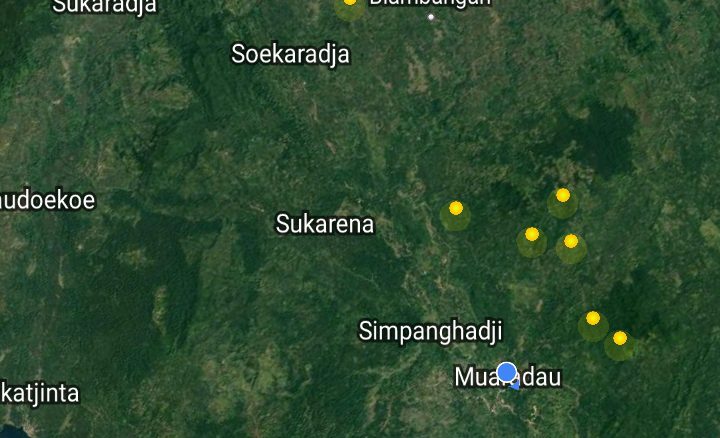
Task: Select the yellow marker beside Sukarena
Action: [456, 209]
